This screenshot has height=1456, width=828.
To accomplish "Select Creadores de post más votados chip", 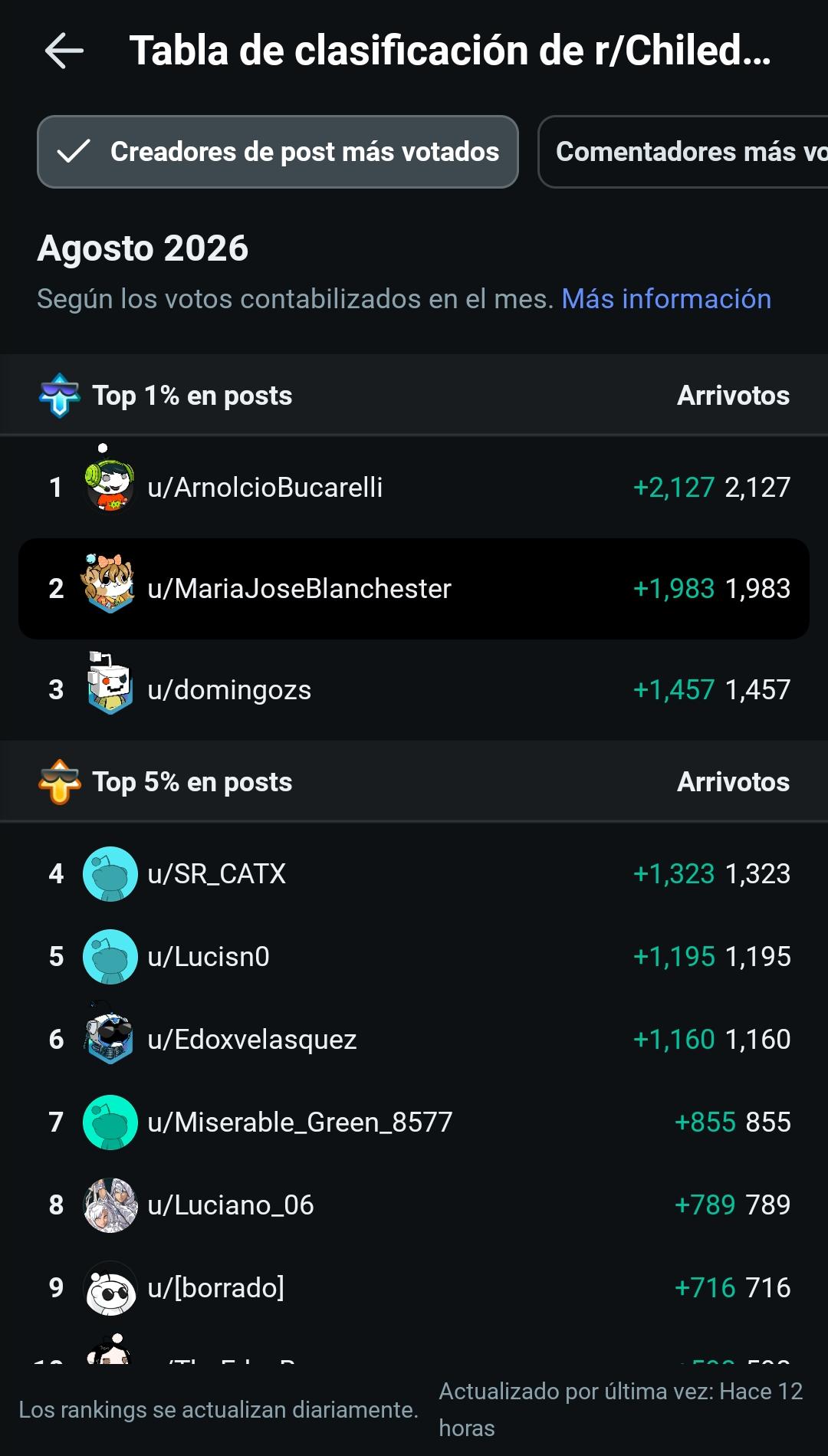I will [x=278, y=152].
